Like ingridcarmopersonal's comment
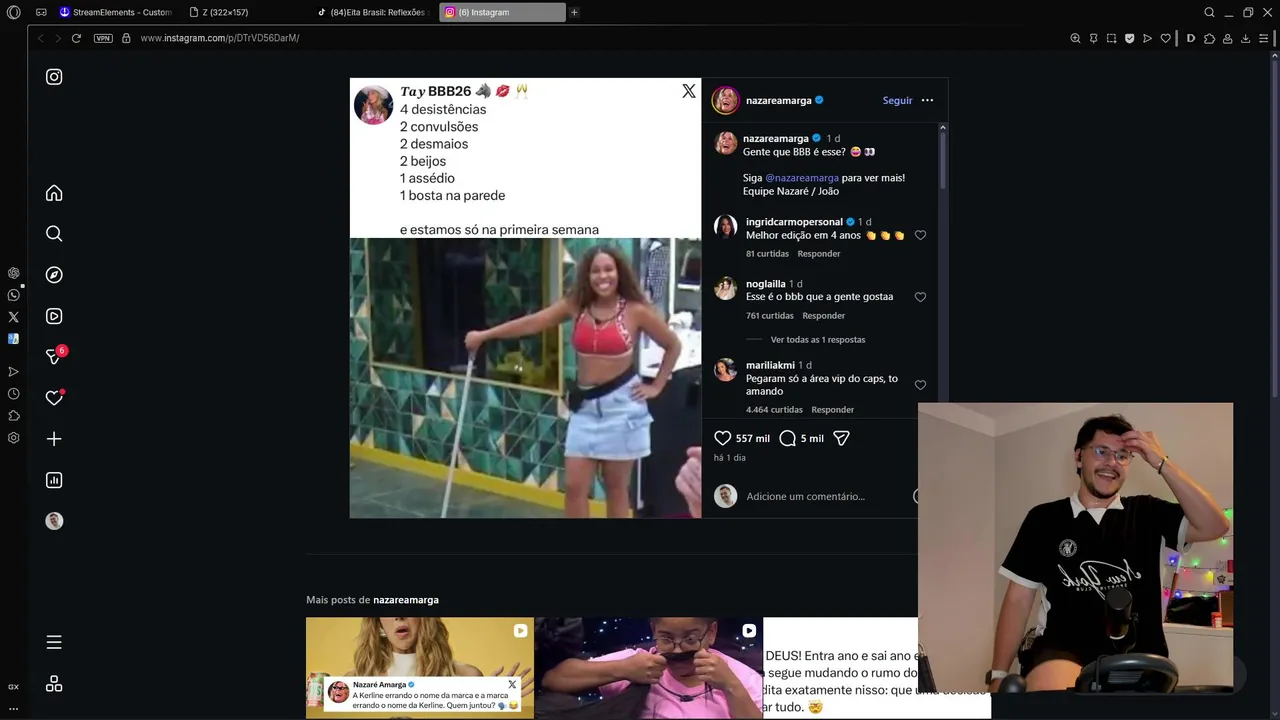 tap(920, 235)
